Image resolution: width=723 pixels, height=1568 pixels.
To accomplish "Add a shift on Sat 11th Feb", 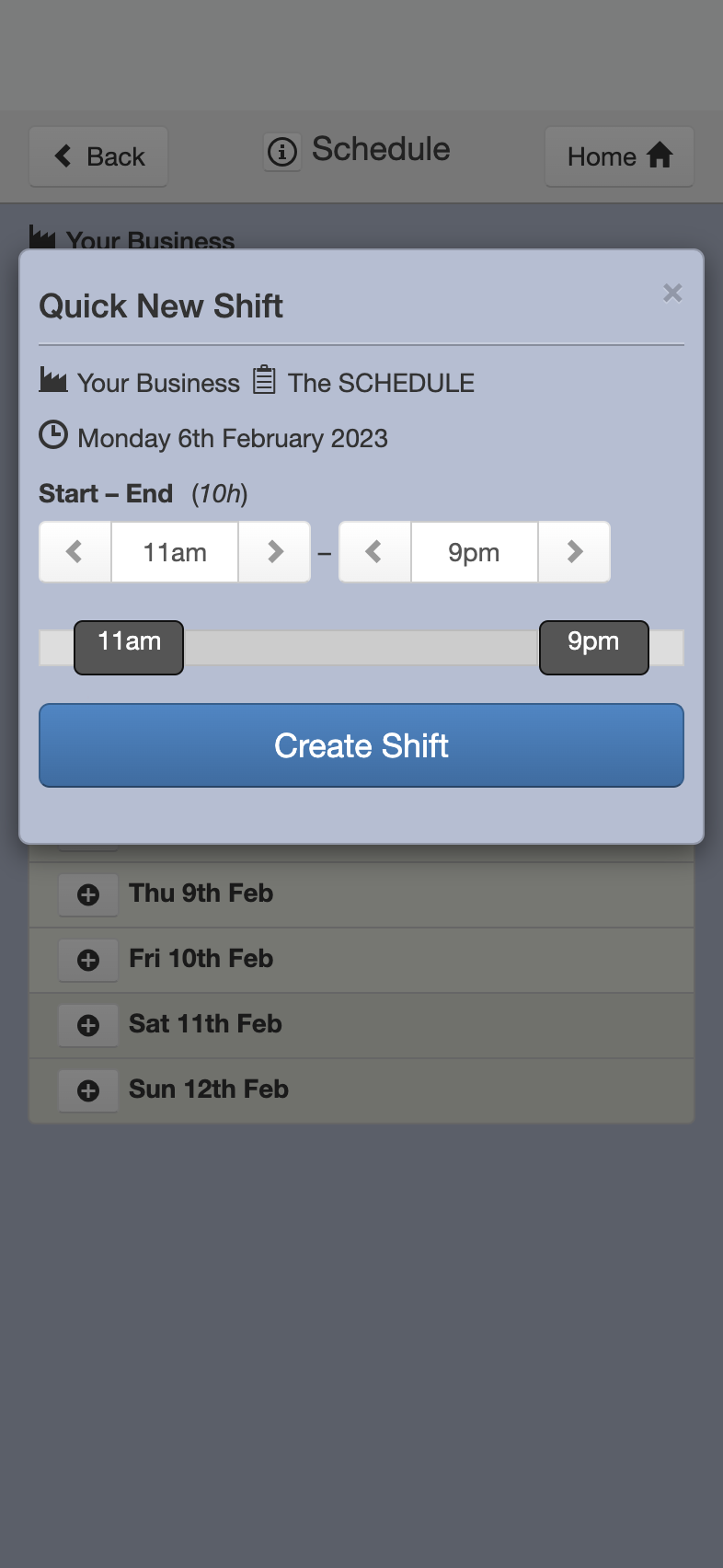I will point(88,1025).
